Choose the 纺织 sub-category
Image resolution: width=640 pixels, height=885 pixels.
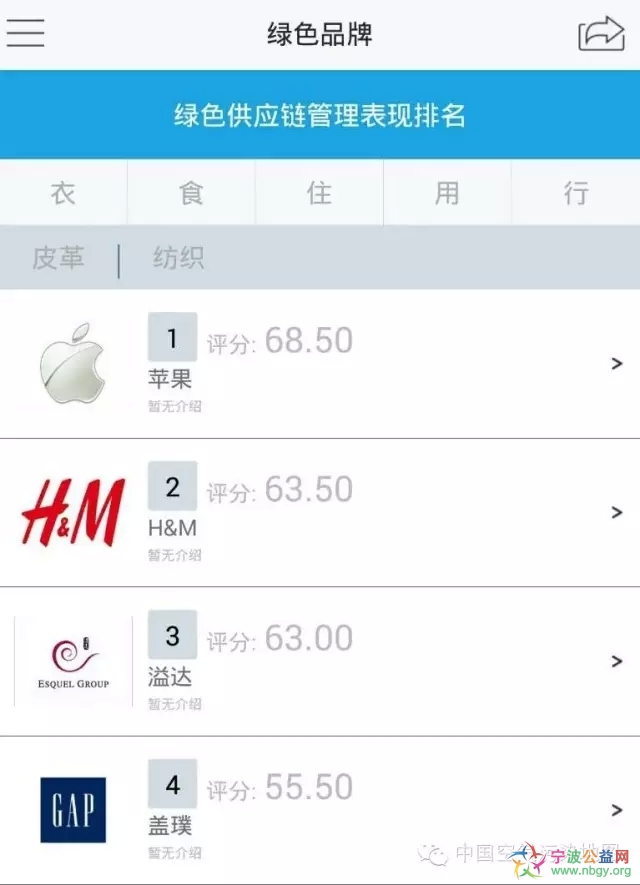pos(179,259)
